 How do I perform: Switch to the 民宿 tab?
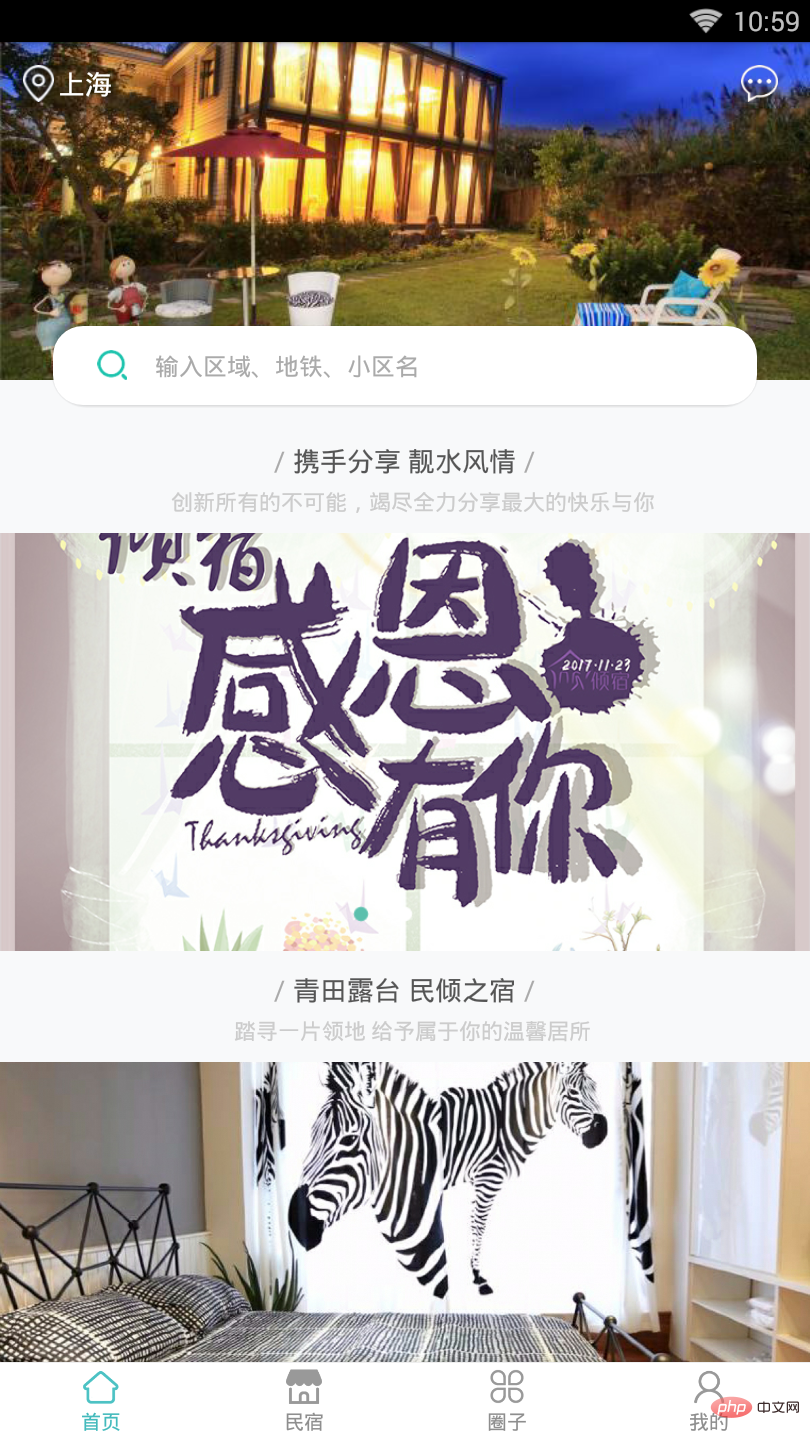point(304,1400)
